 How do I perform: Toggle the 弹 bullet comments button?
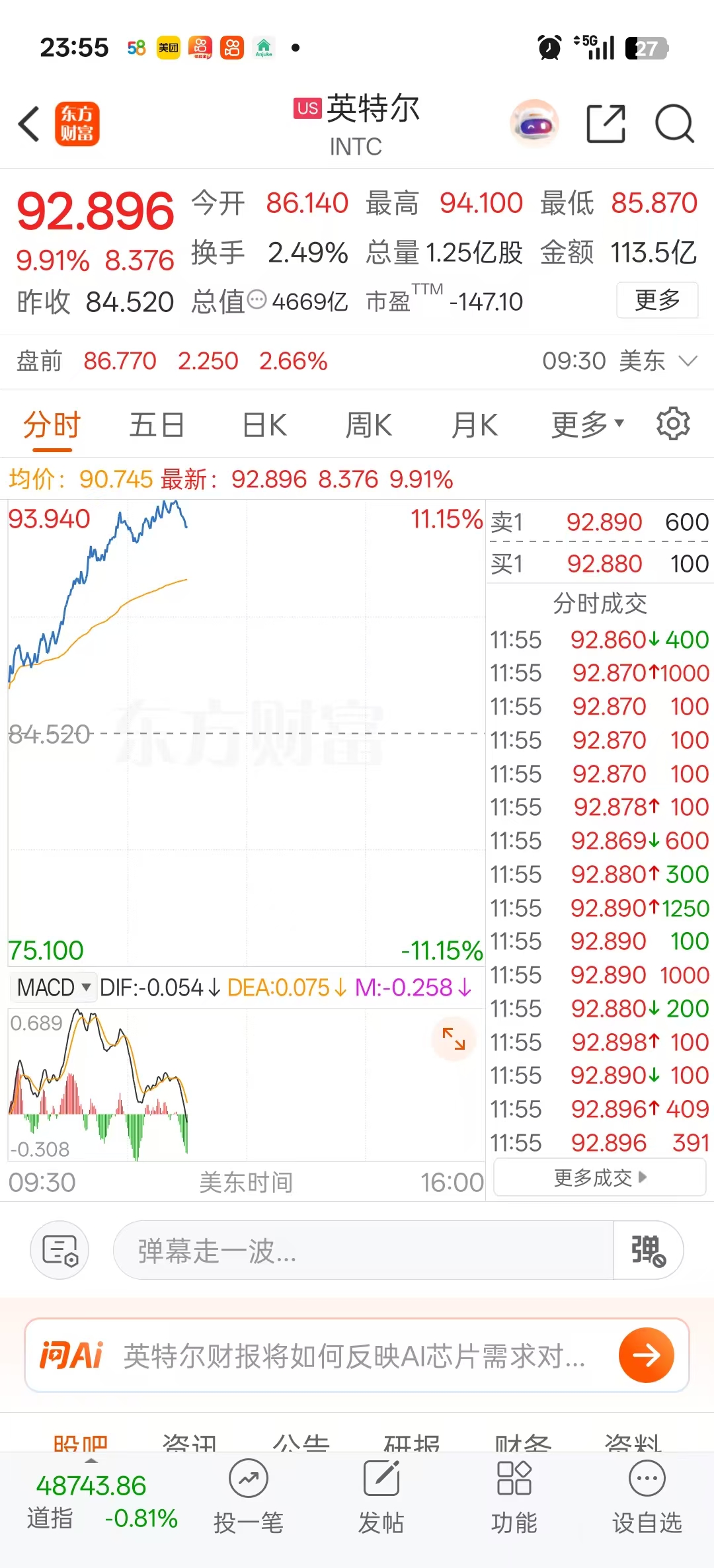point(648,1250)
